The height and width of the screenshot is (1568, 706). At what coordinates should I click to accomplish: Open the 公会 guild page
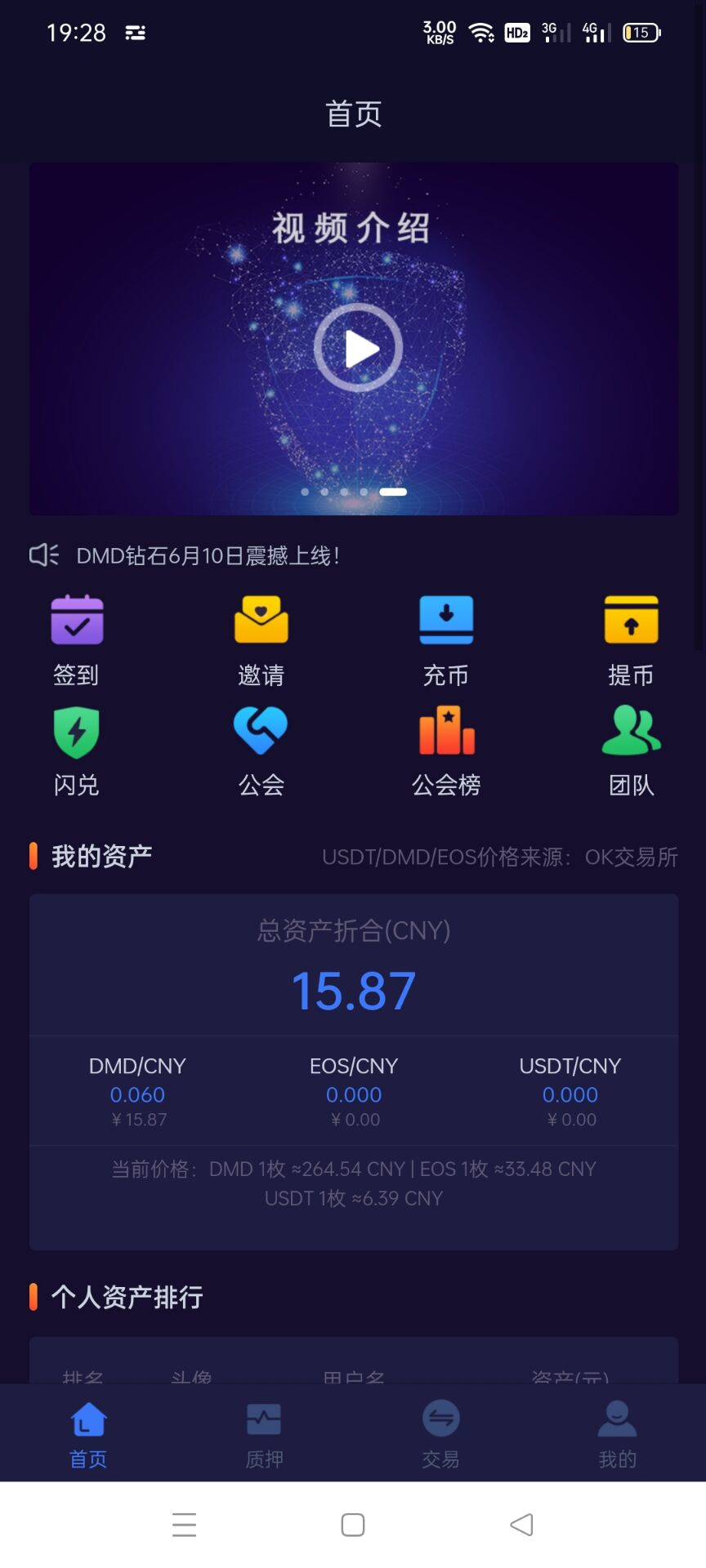coord(261,750)
